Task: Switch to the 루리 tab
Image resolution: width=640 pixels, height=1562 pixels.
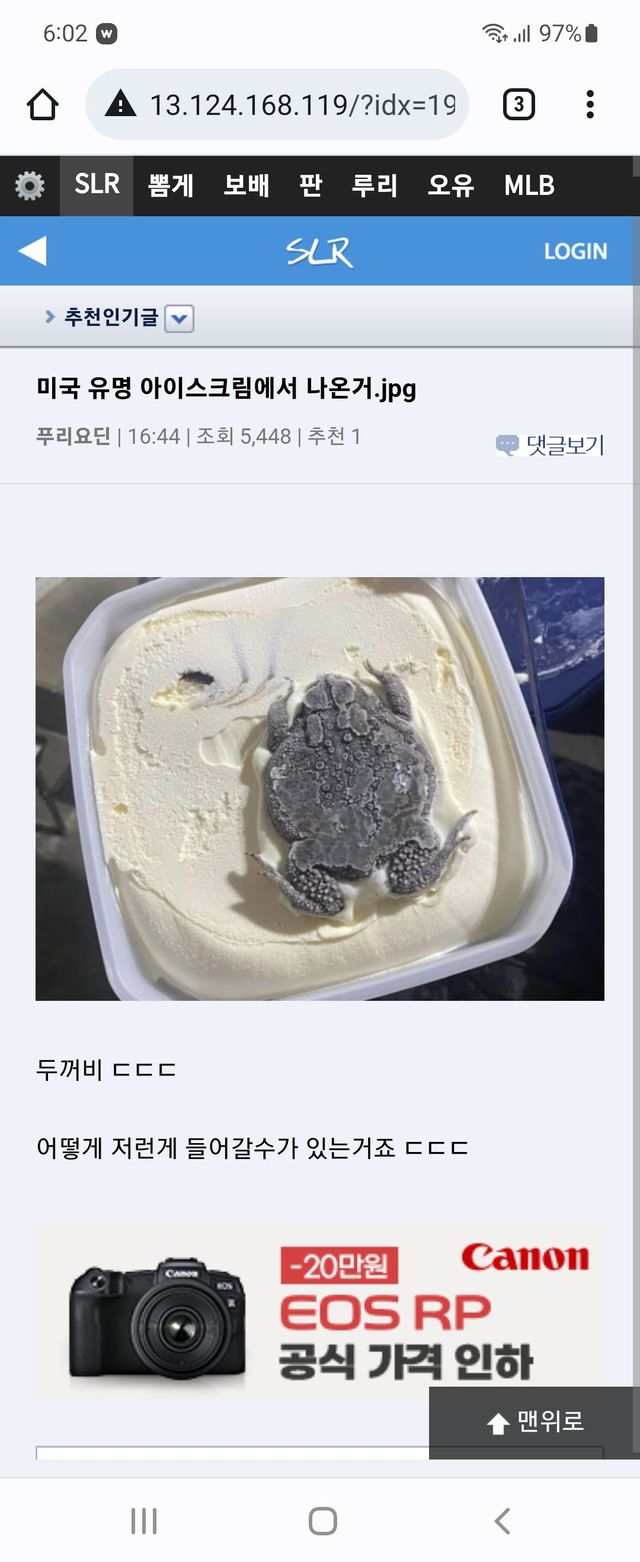Action: pos(375,186)
